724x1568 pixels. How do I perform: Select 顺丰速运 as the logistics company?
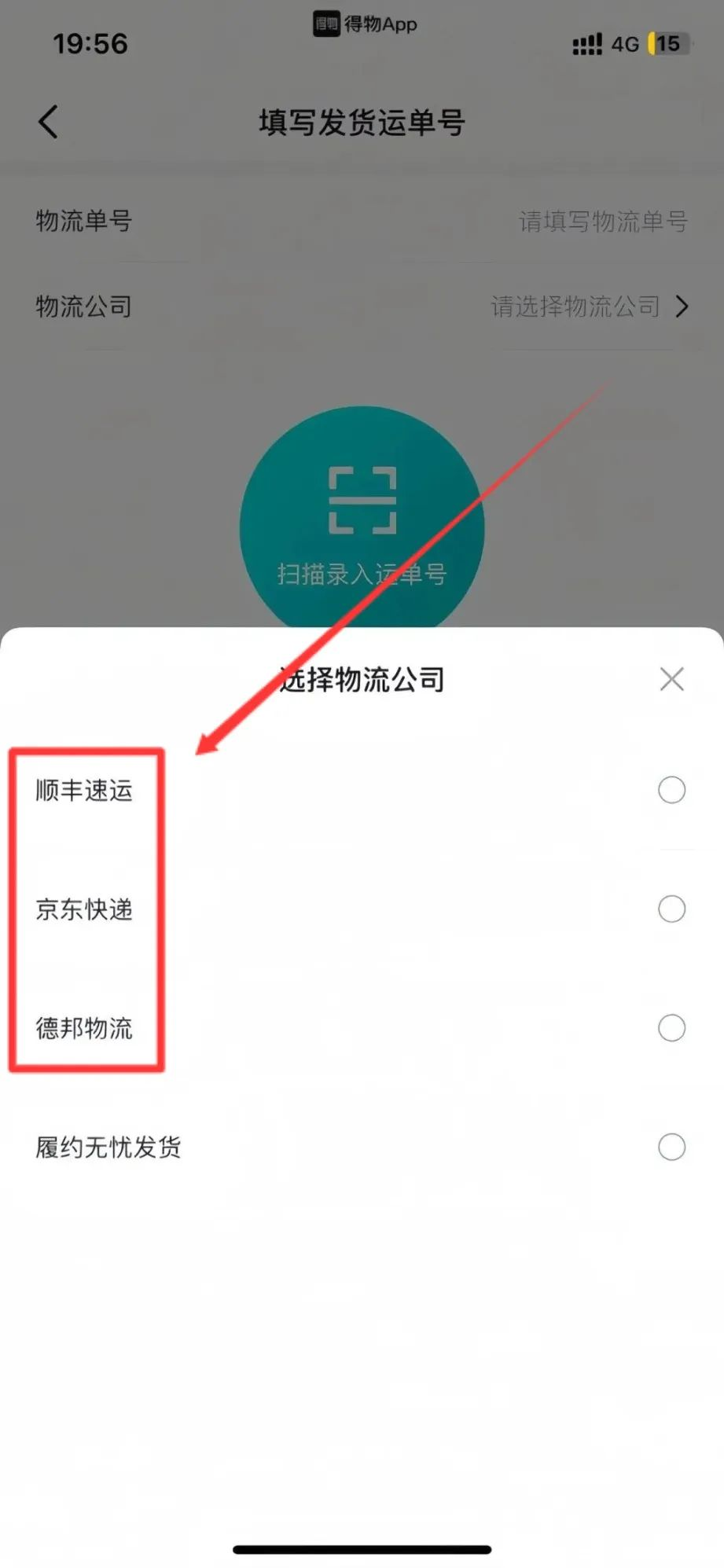[362, 790]
